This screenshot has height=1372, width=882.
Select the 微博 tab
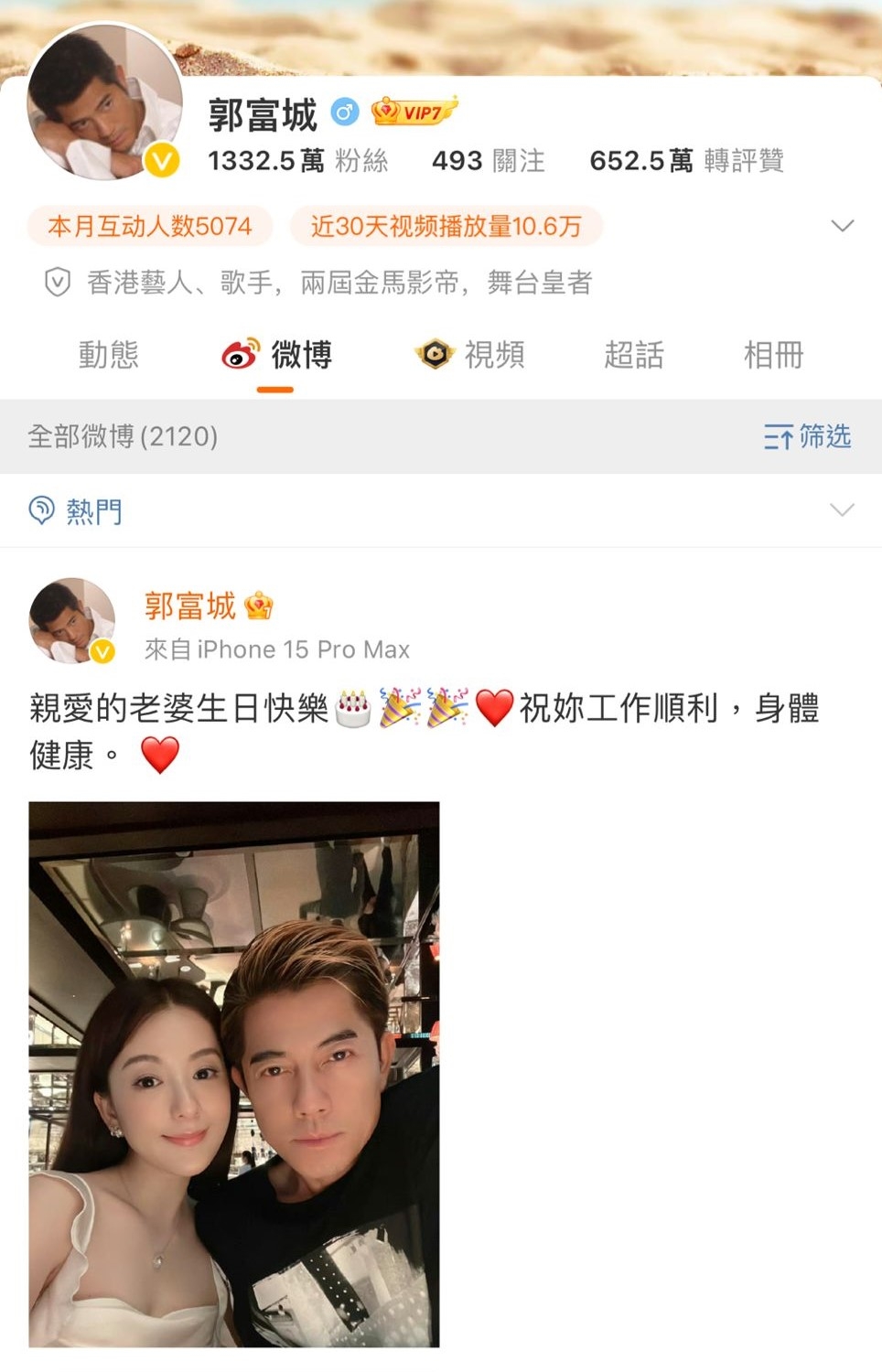(277, 355)
